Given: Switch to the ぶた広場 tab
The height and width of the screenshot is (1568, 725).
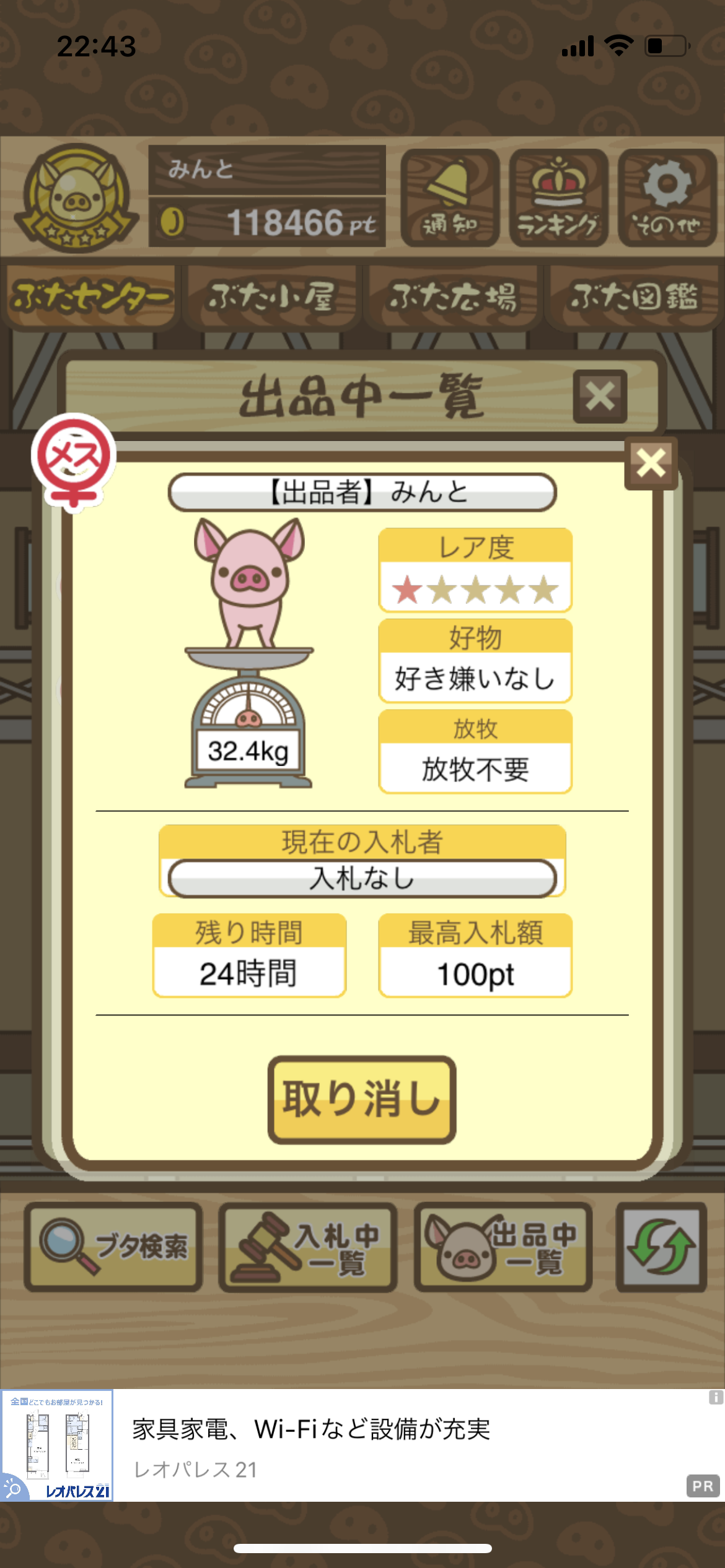Looking at the screenshot, I should [452, 297].
